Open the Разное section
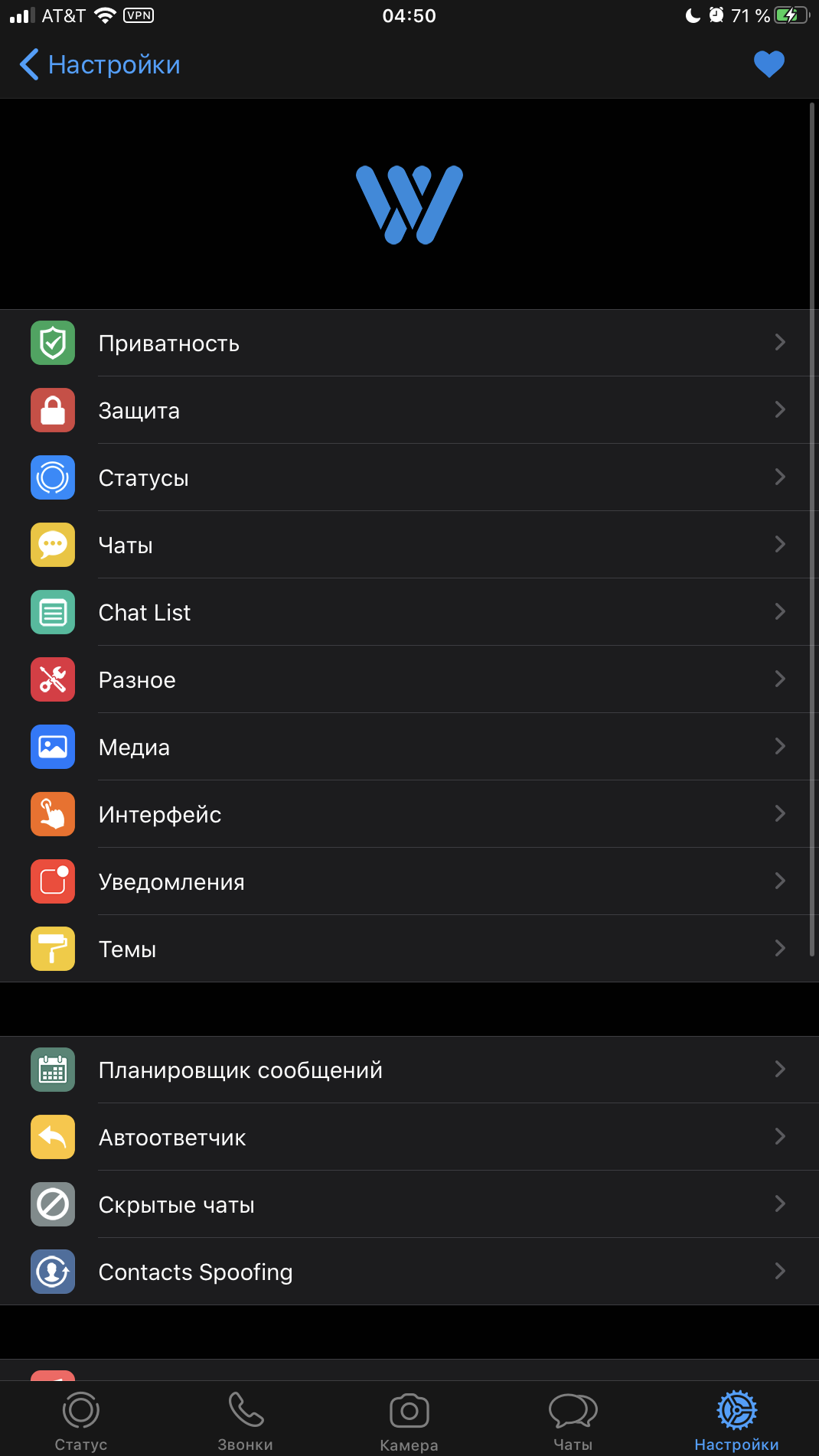The width and height of the screenshot is (819, 1456). pos(409,679)
